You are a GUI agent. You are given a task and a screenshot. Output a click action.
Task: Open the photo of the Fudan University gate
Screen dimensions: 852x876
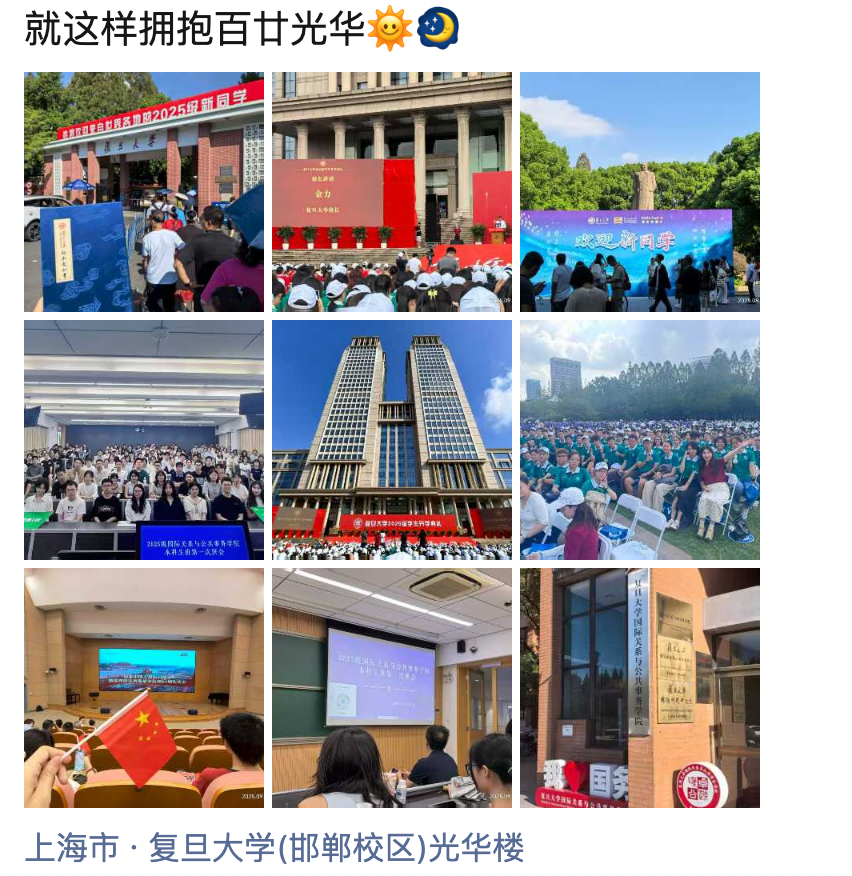[x=144, y=192]
